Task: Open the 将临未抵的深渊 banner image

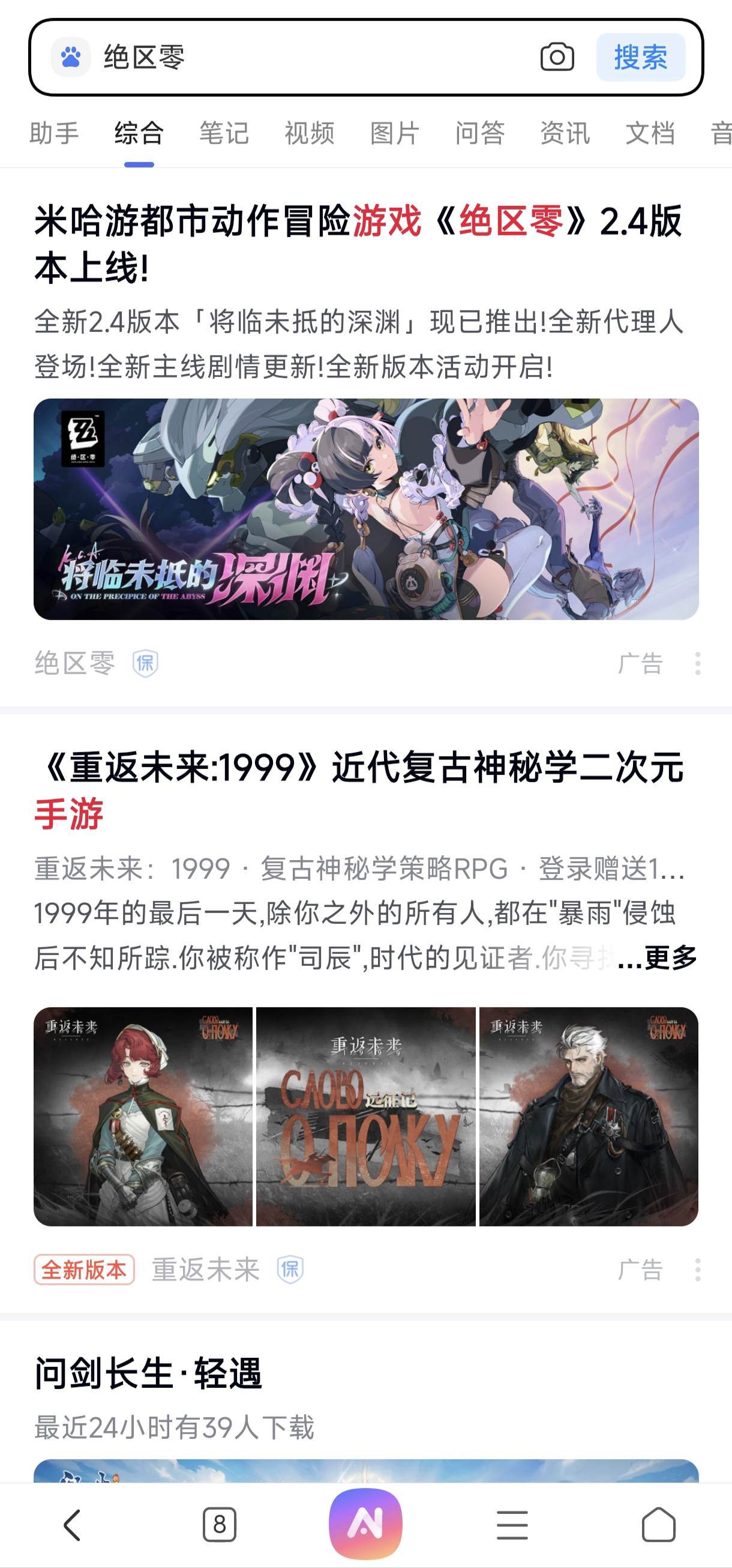Action: [365, 509]
